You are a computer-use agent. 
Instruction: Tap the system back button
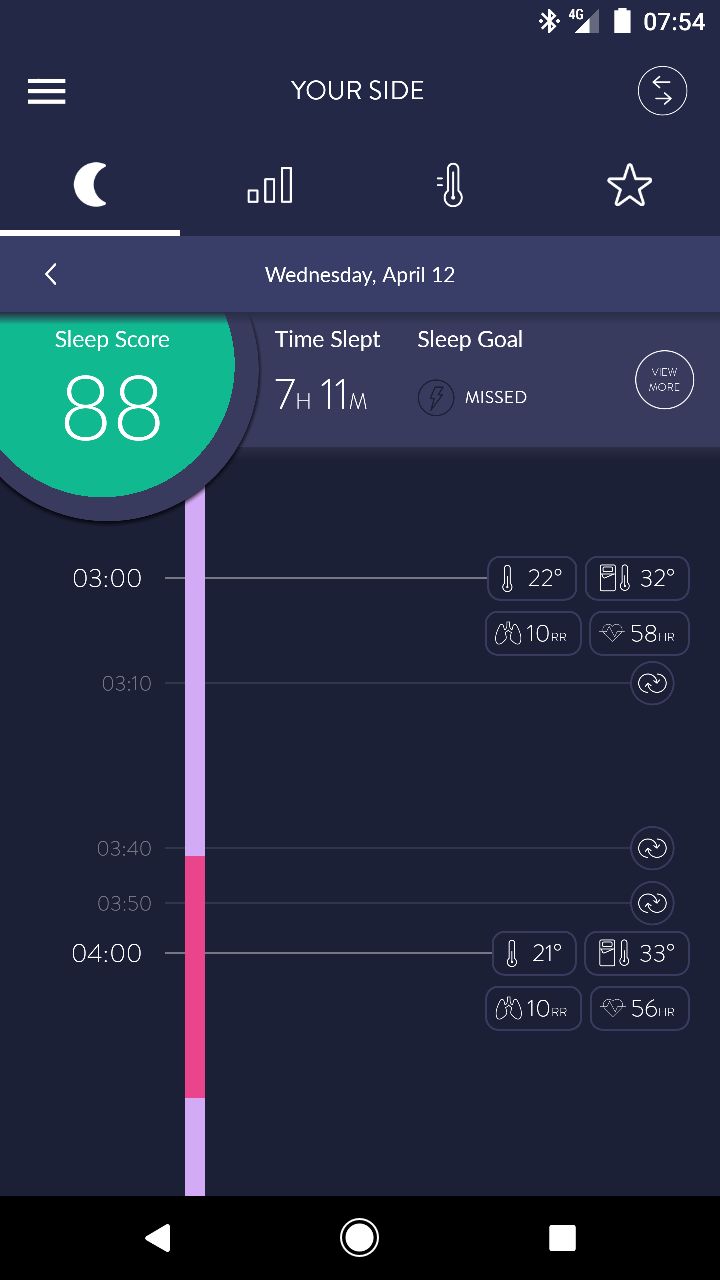point(157,1238)
